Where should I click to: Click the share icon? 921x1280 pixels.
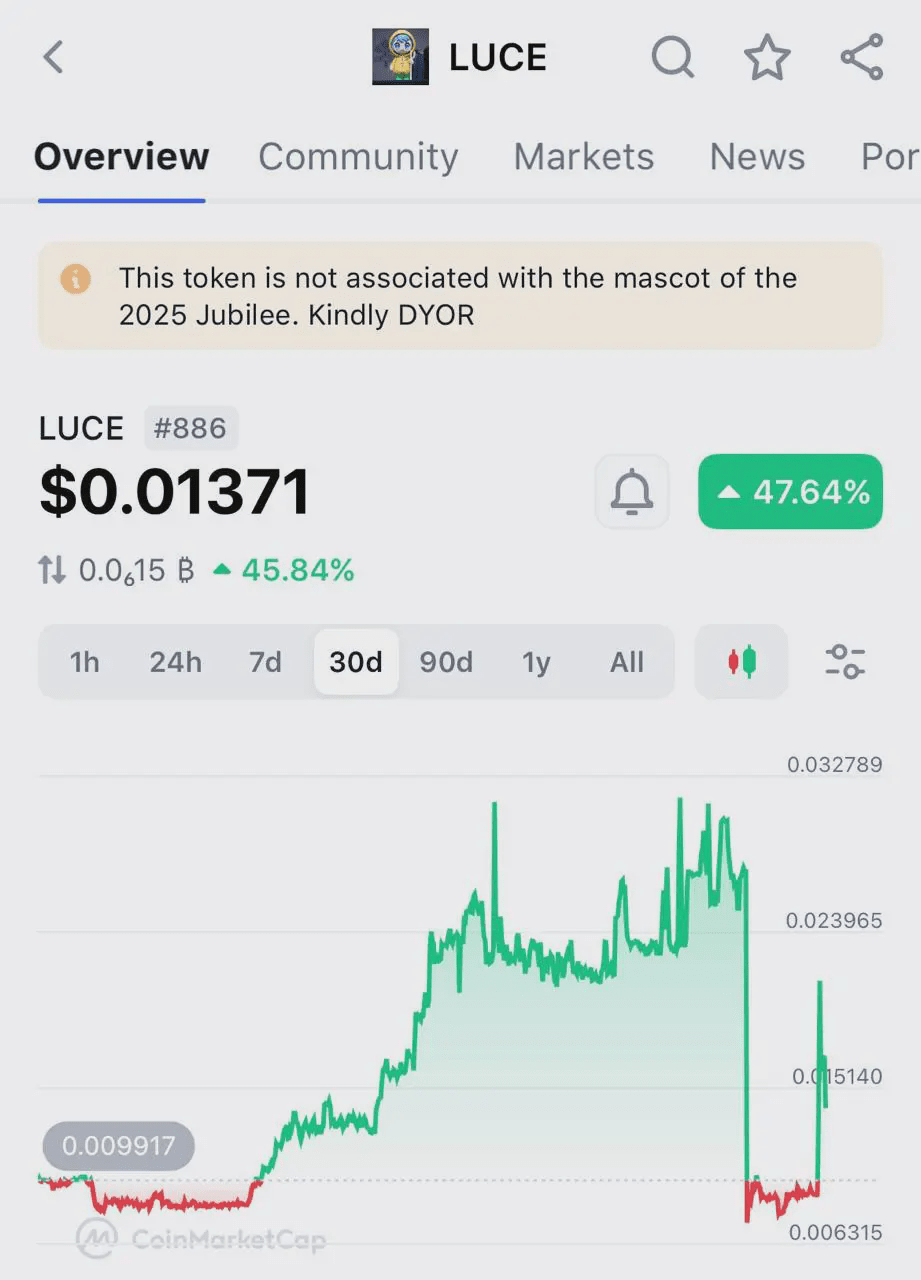861,57
